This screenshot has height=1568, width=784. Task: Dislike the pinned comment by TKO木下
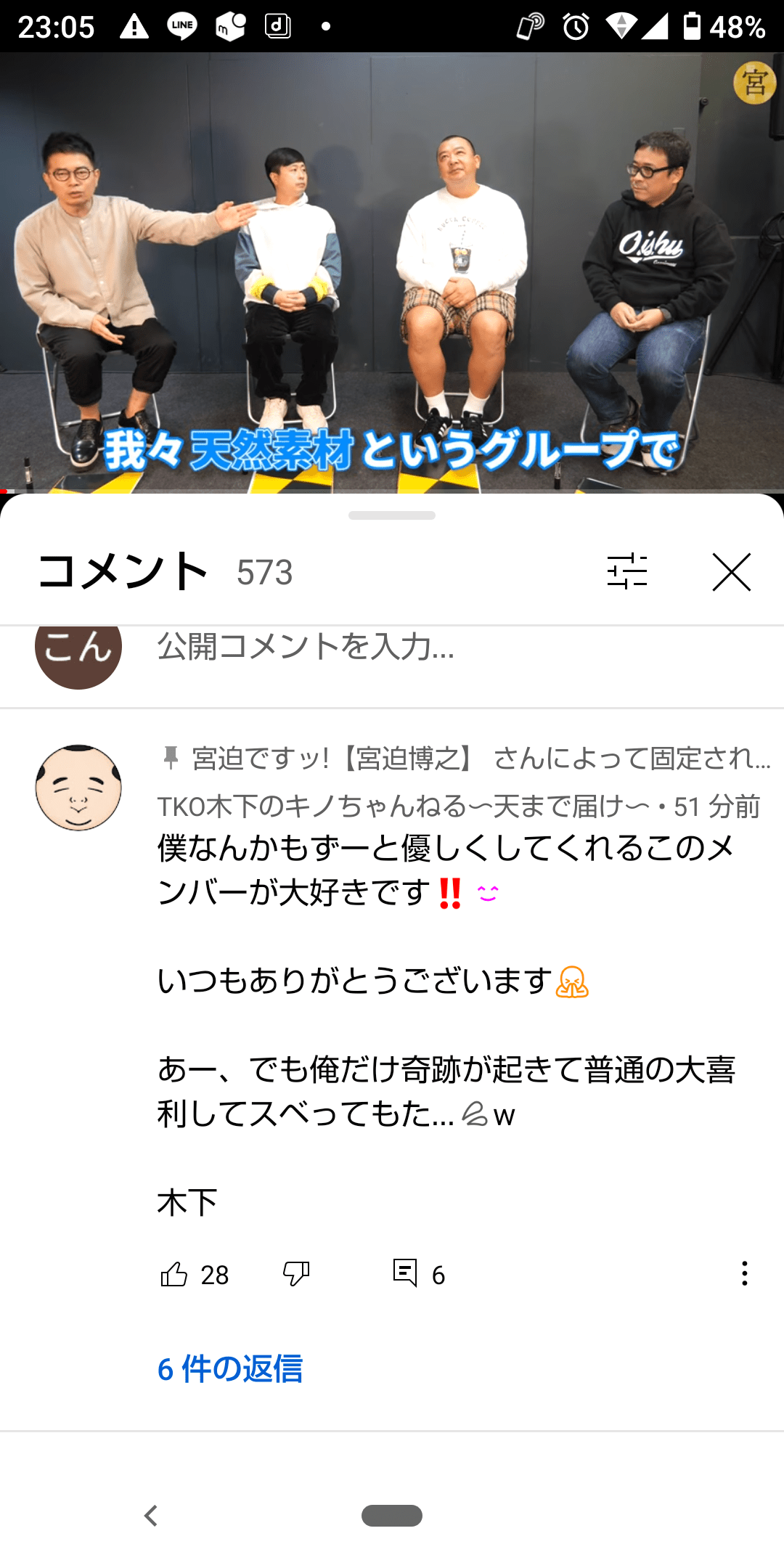296,1274
